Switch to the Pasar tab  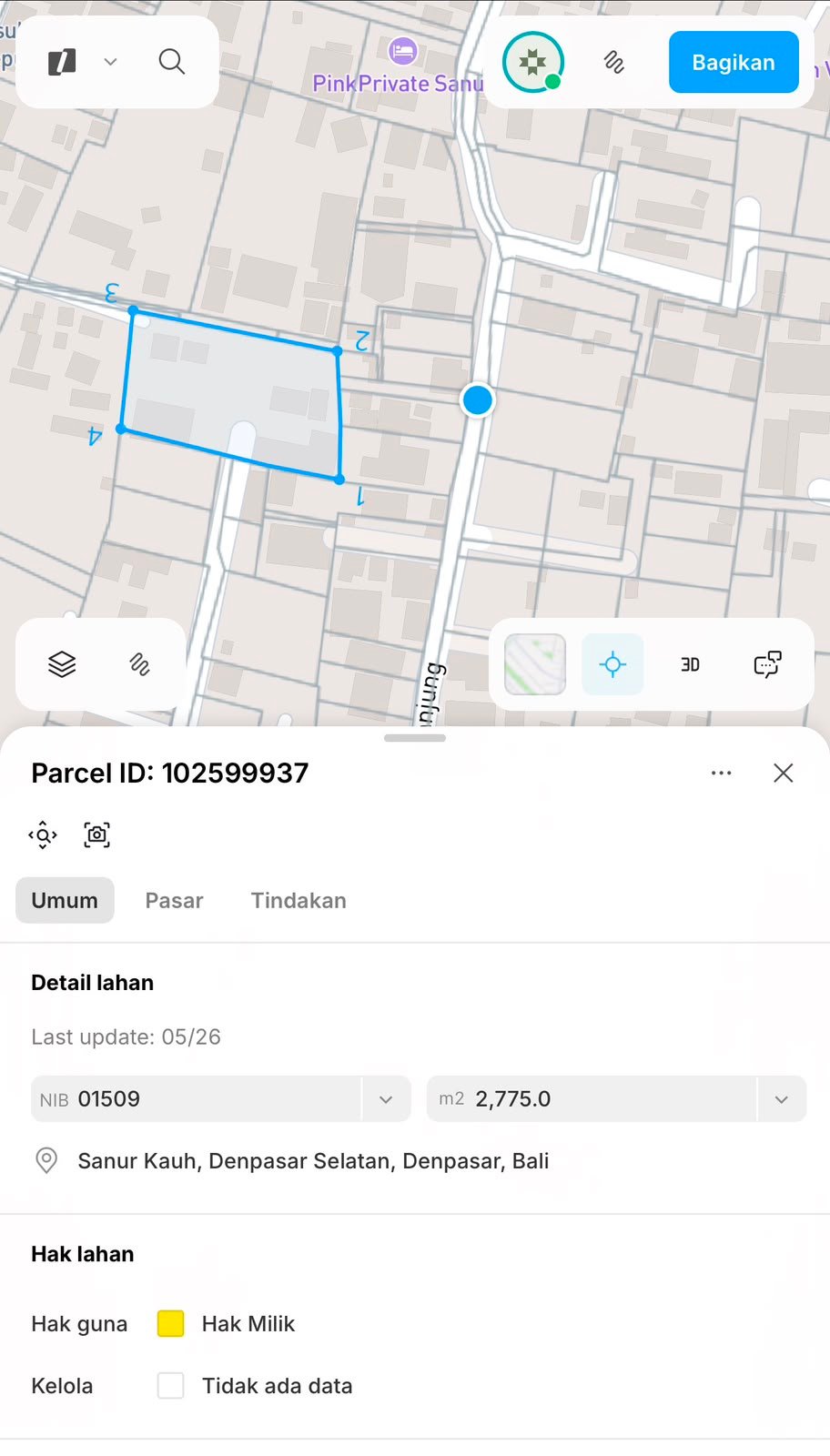pos(174,900)
